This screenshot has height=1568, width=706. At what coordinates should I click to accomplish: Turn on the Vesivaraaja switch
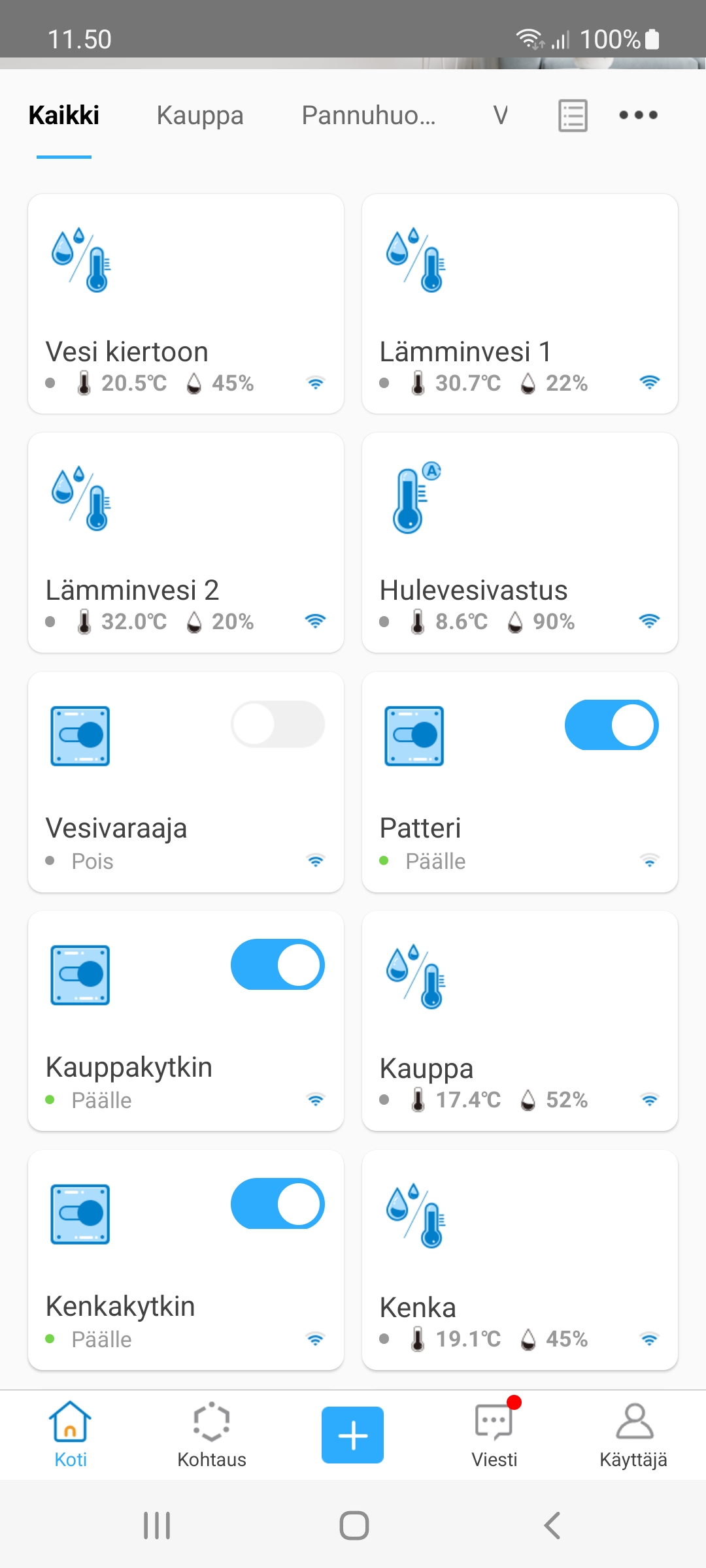278,725
